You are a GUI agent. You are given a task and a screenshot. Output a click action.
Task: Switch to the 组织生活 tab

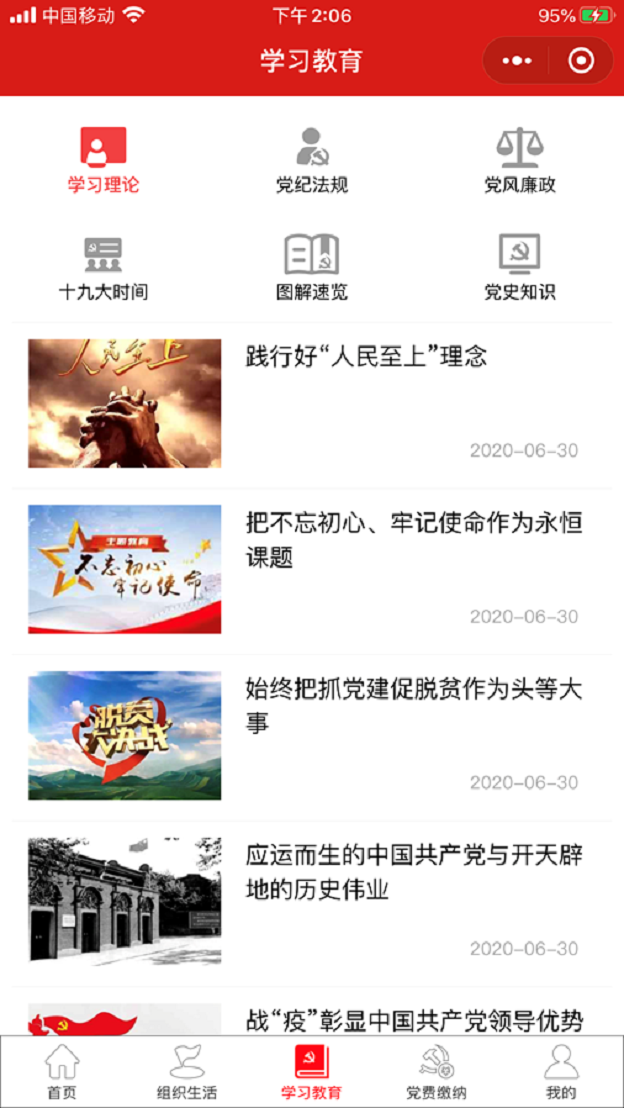click(187, 1072)
